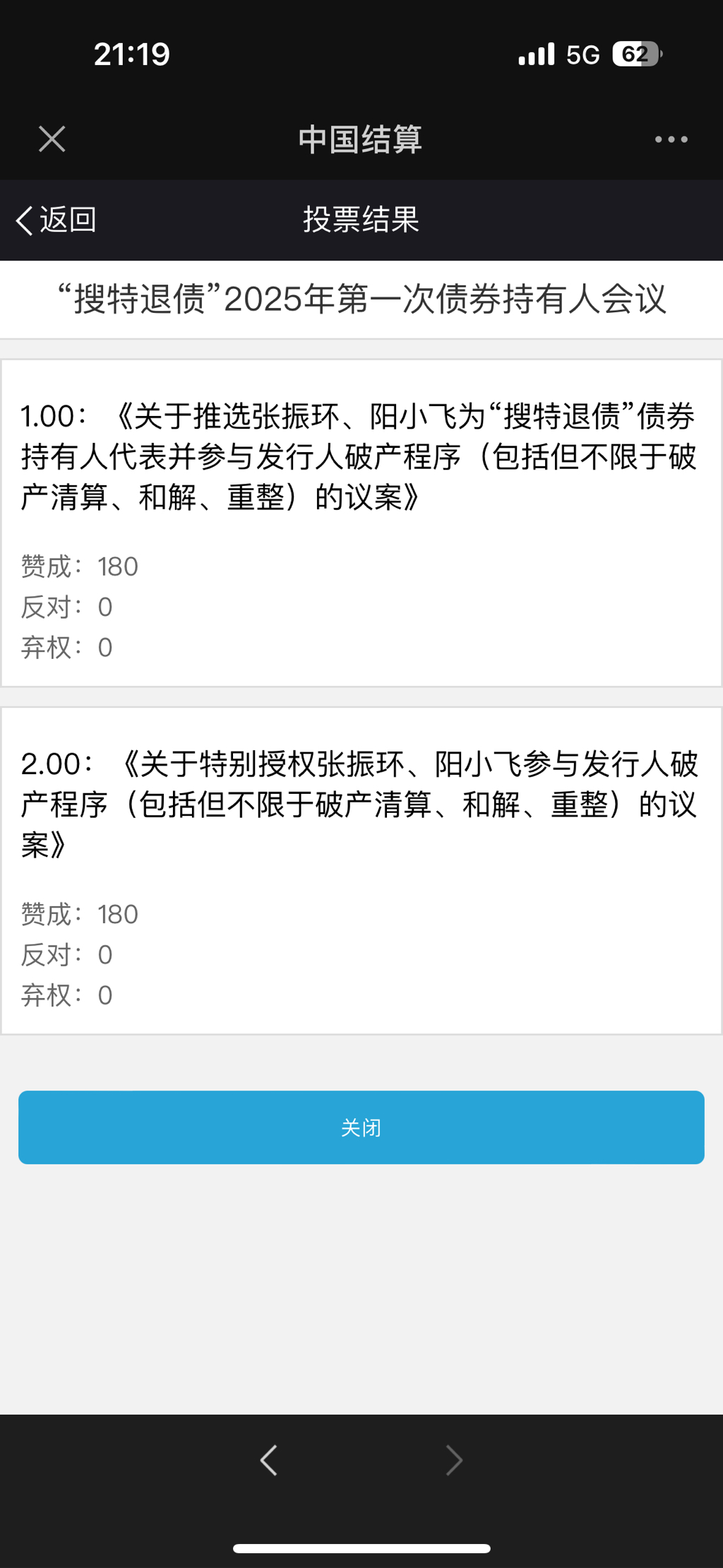Tap the blue 关闭 button
The width and height of the screenshot is (723, 1568).
point(361,1127)
